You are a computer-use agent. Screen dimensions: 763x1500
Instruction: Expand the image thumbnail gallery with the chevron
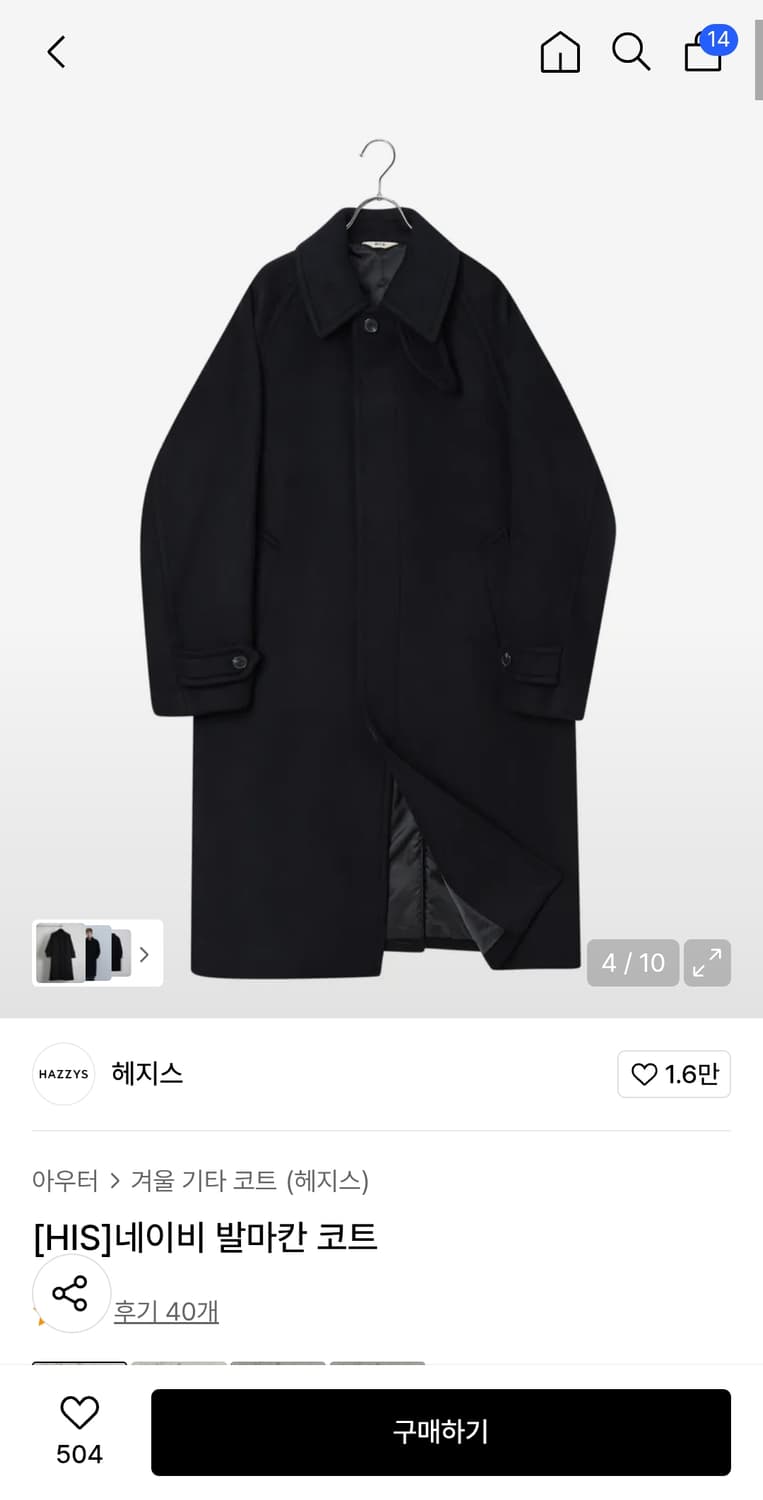[145, 953]
